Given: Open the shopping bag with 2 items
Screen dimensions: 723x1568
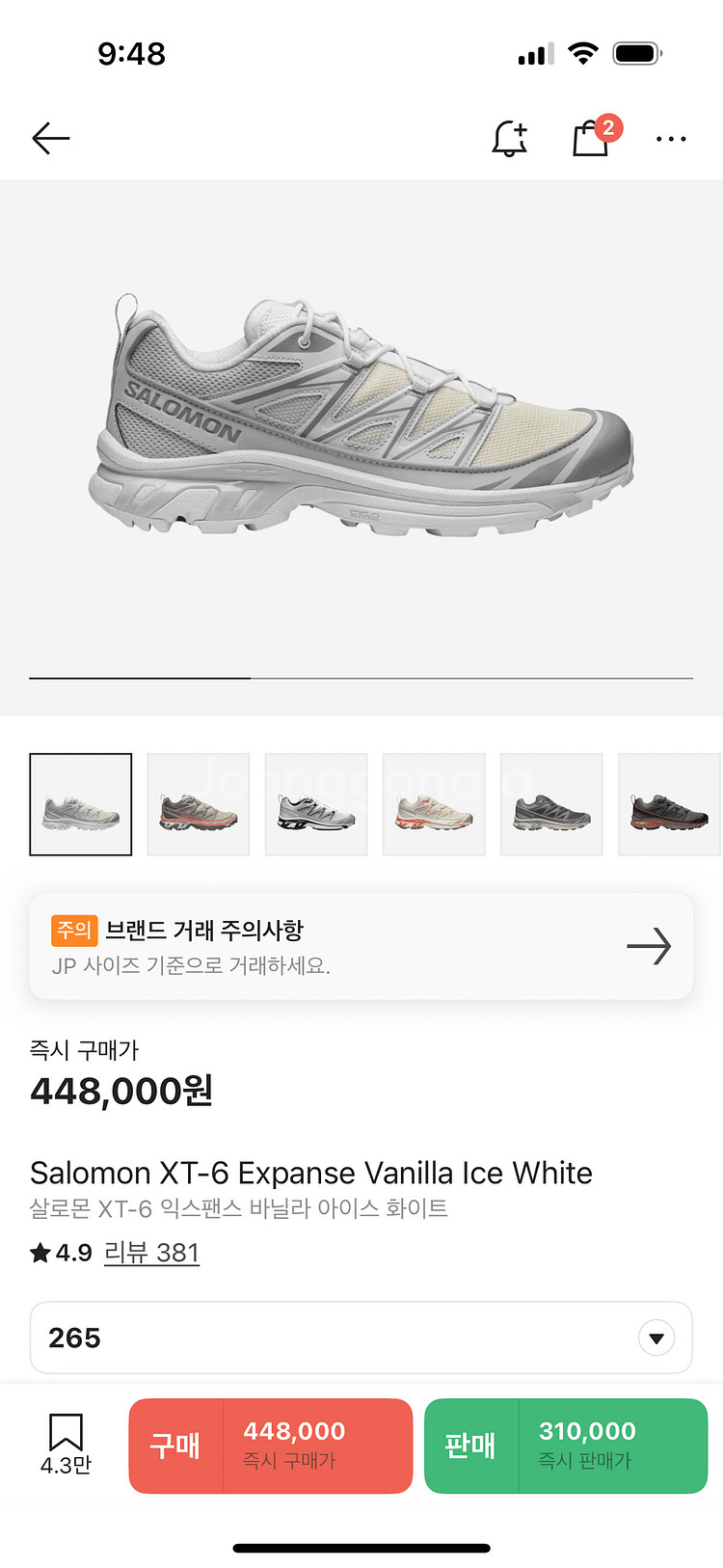Looking at the screenshot, I should 591,138.
